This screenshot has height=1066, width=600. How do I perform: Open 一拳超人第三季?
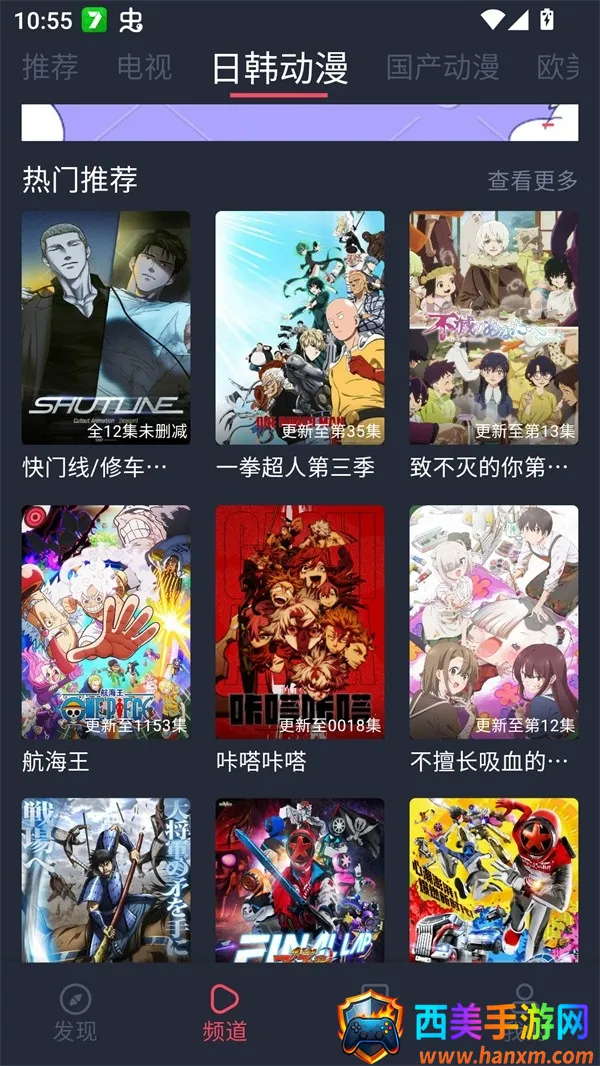[x=300, y=328]
